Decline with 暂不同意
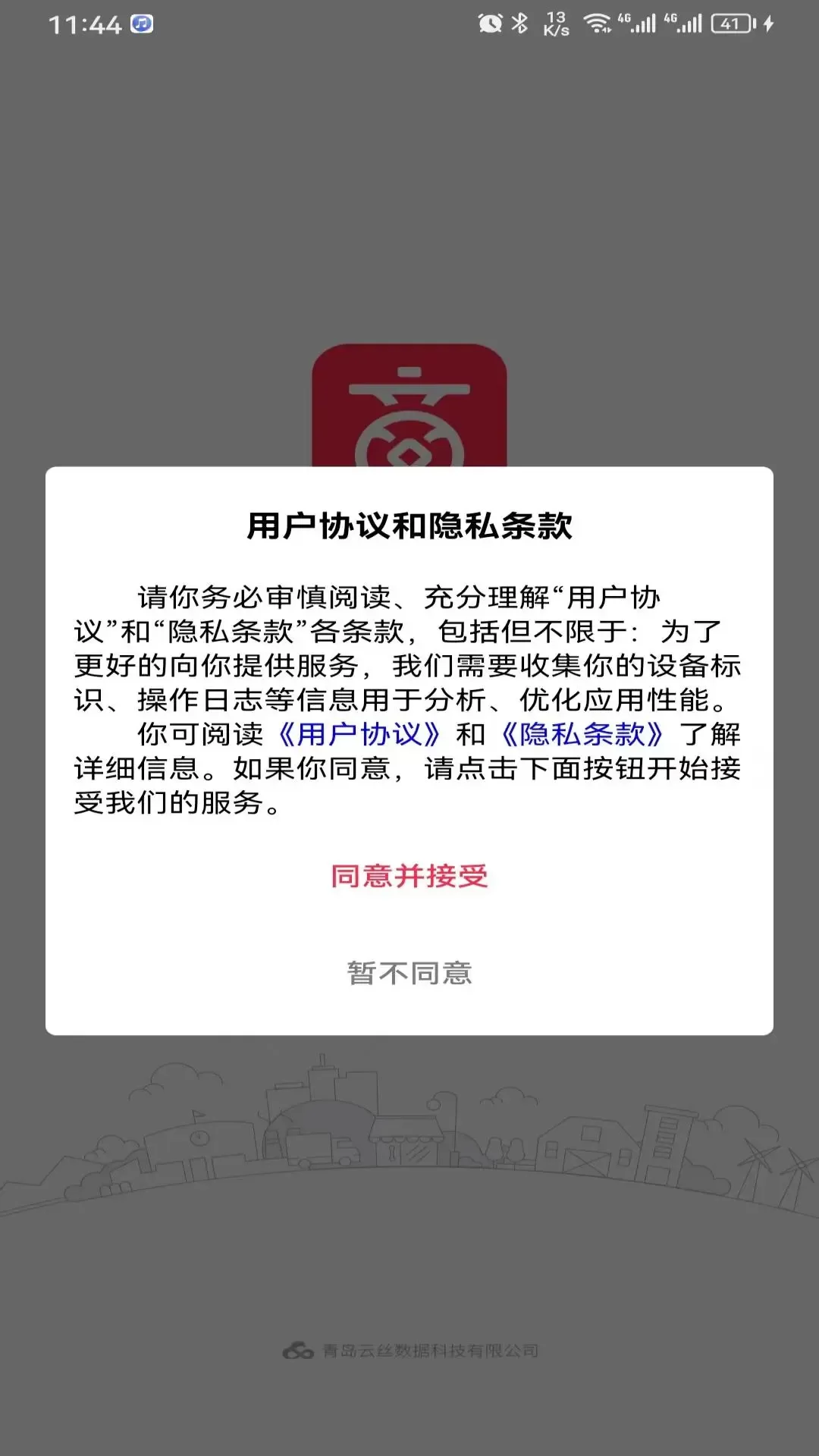Image resolution: width=819 pixels, height=1456 pixels. (409, 973)
